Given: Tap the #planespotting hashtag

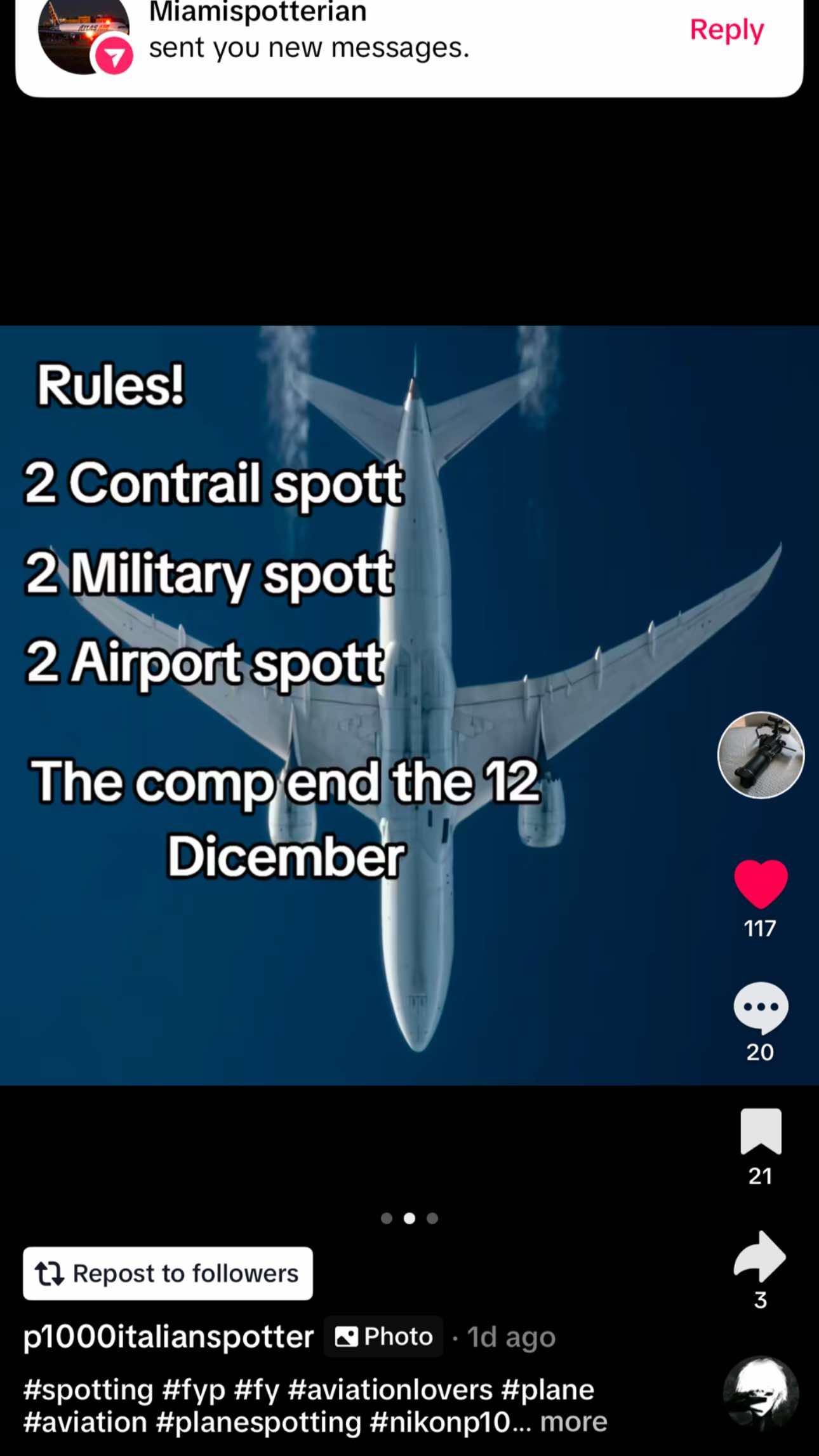Looking at the screenshot, I should pyautogui.click(x=258, y=1422).
